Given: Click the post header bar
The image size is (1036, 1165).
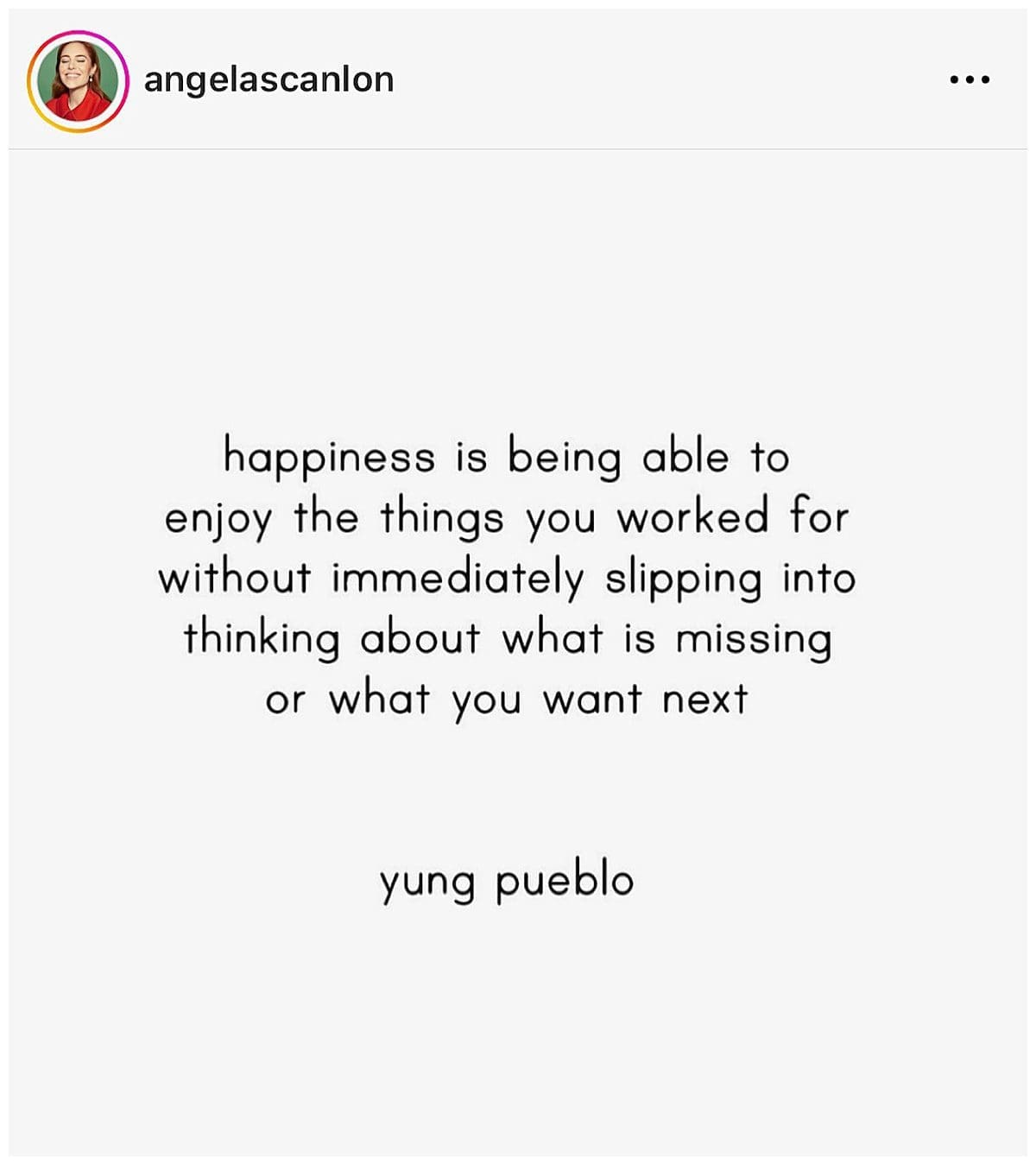Looking at the screenshot, I should (x=518, y=78).
